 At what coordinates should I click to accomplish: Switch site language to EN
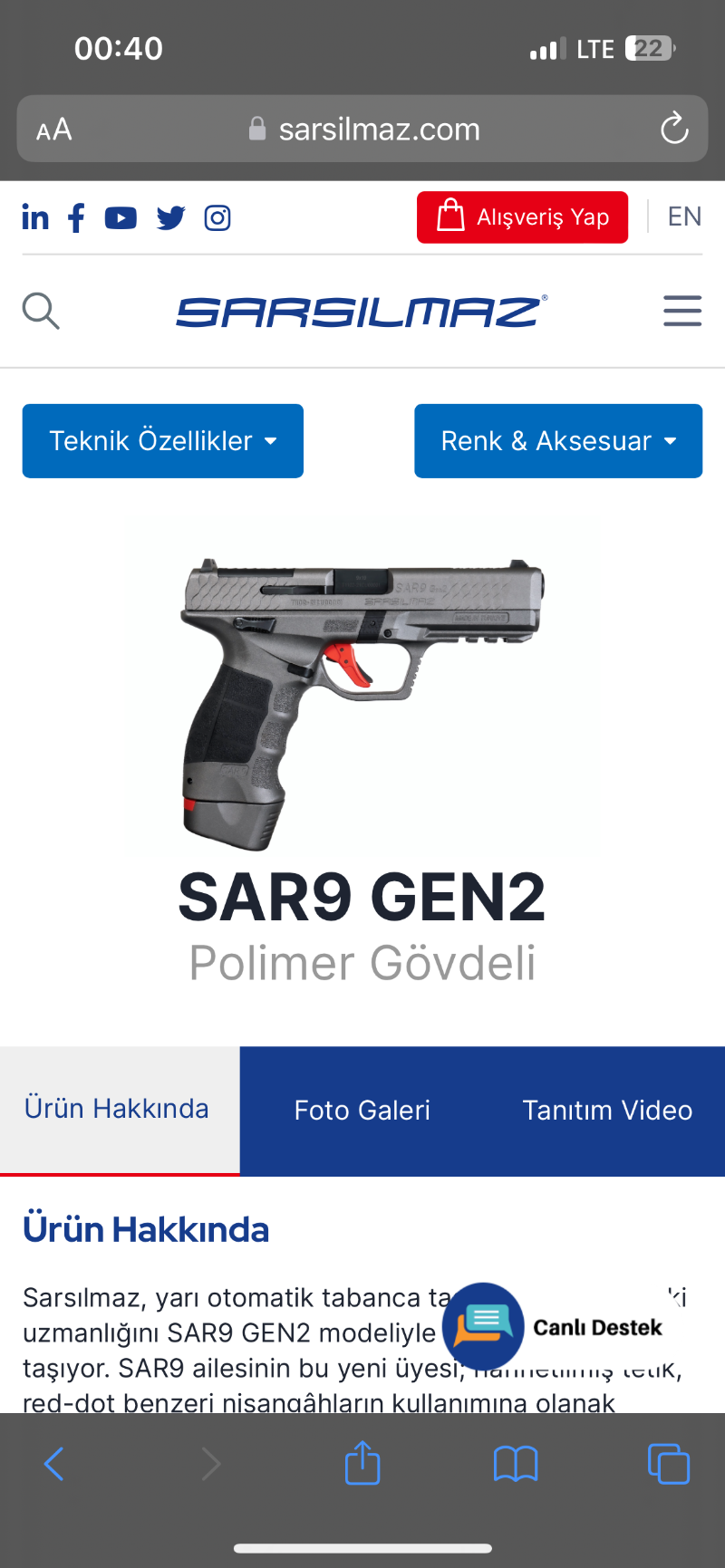coord(684,217)
